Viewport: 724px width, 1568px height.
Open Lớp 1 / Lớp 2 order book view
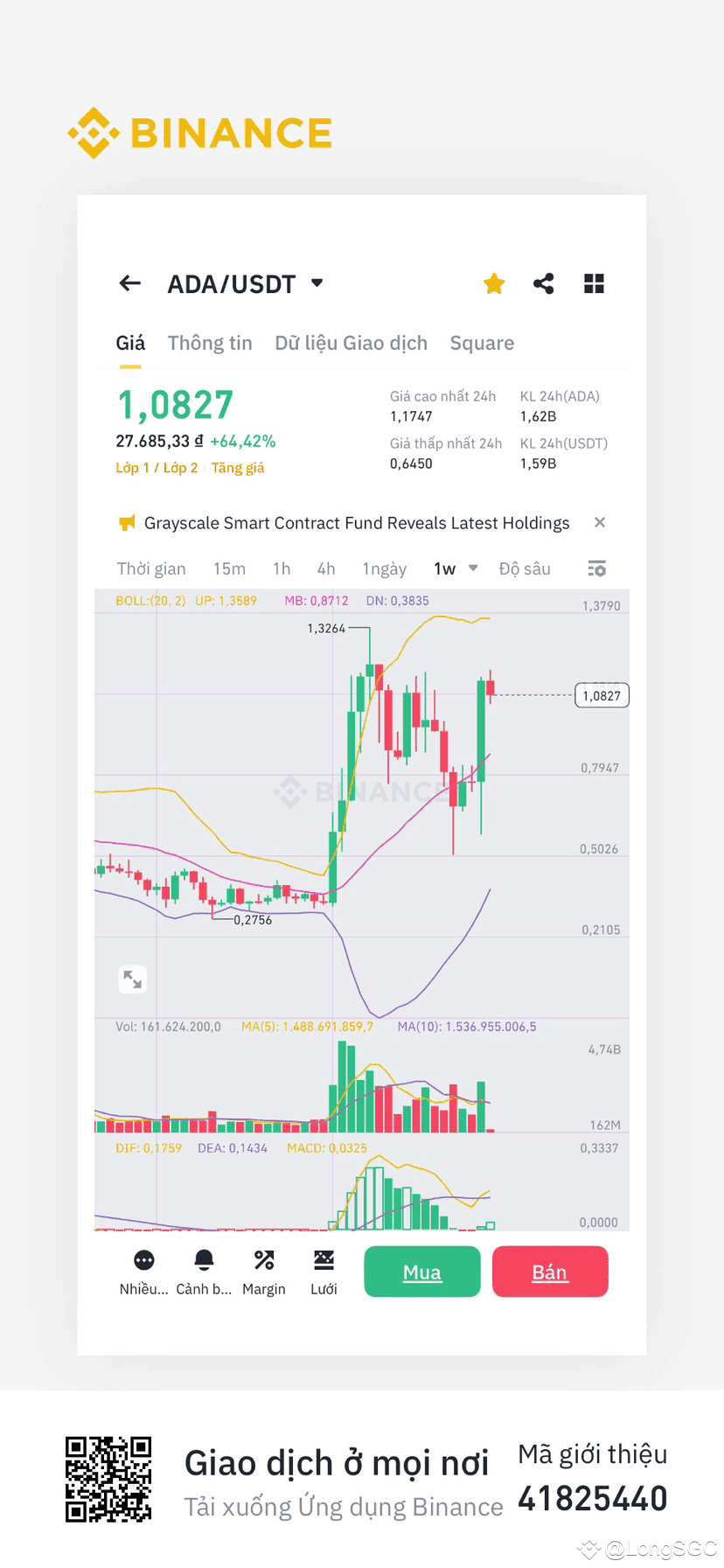pos(156,467)
